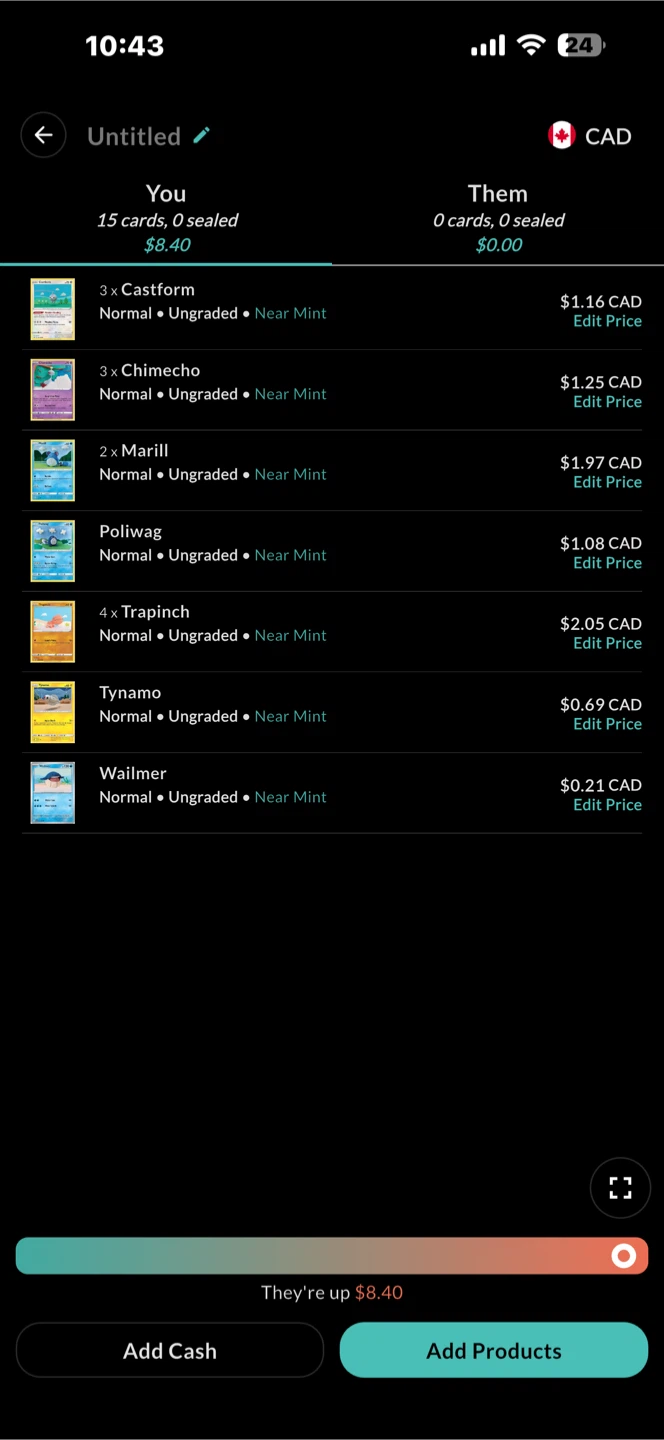664x1440 pixels.
Task: Edit Price for Trapinch
Action: (x=607, y=643)
